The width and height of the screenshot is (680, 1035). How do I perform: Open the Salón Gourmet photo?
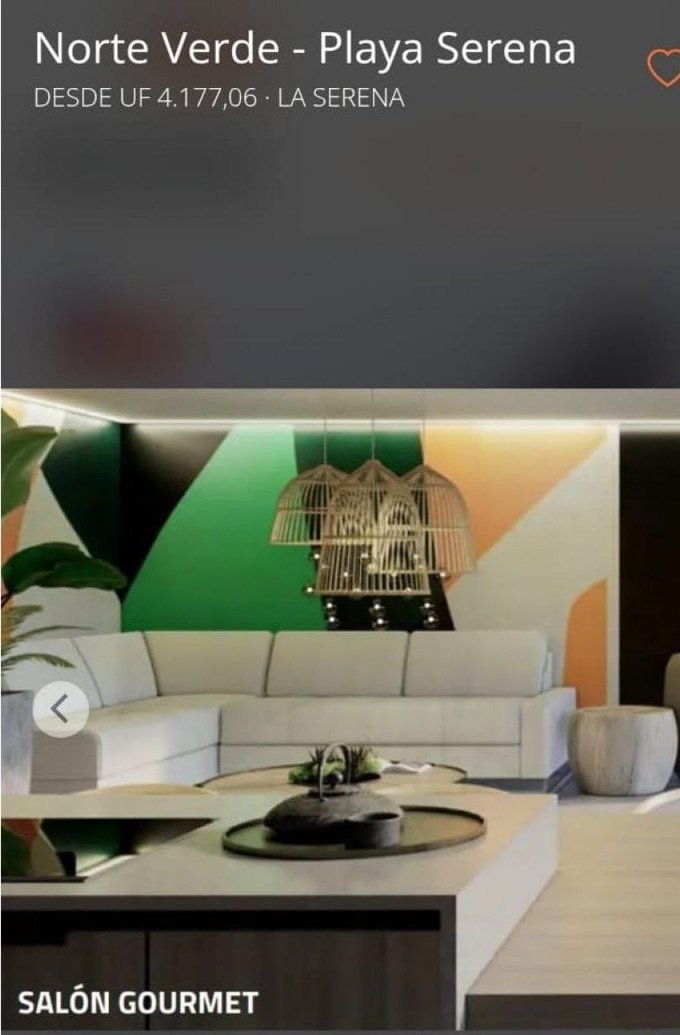340,700
